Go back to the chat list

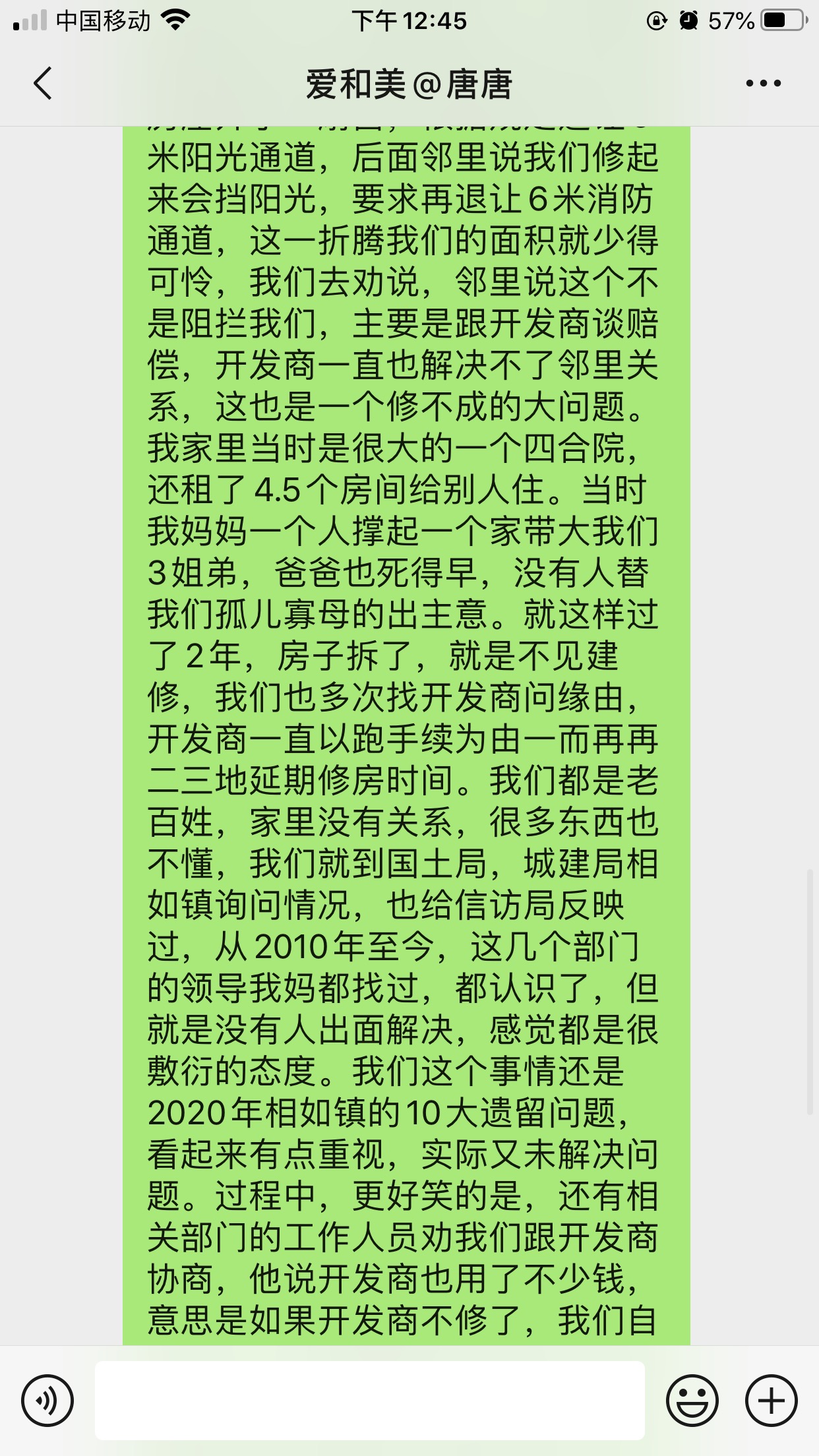point(43,84)
